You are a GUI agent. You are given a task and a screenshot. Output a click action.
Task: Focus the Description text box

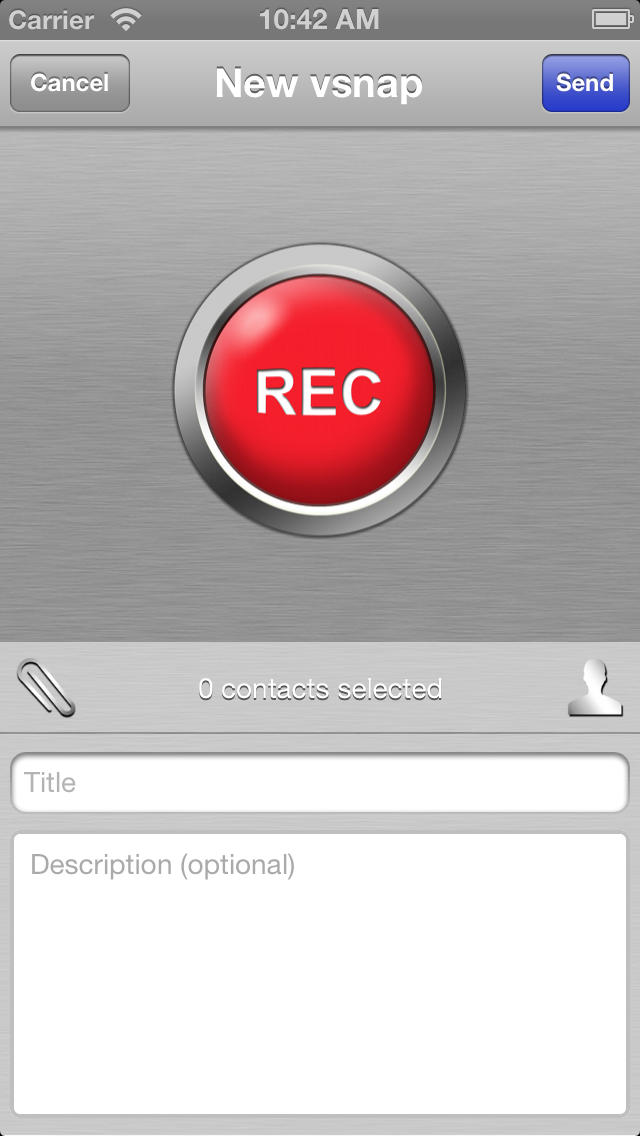(320, 972)
